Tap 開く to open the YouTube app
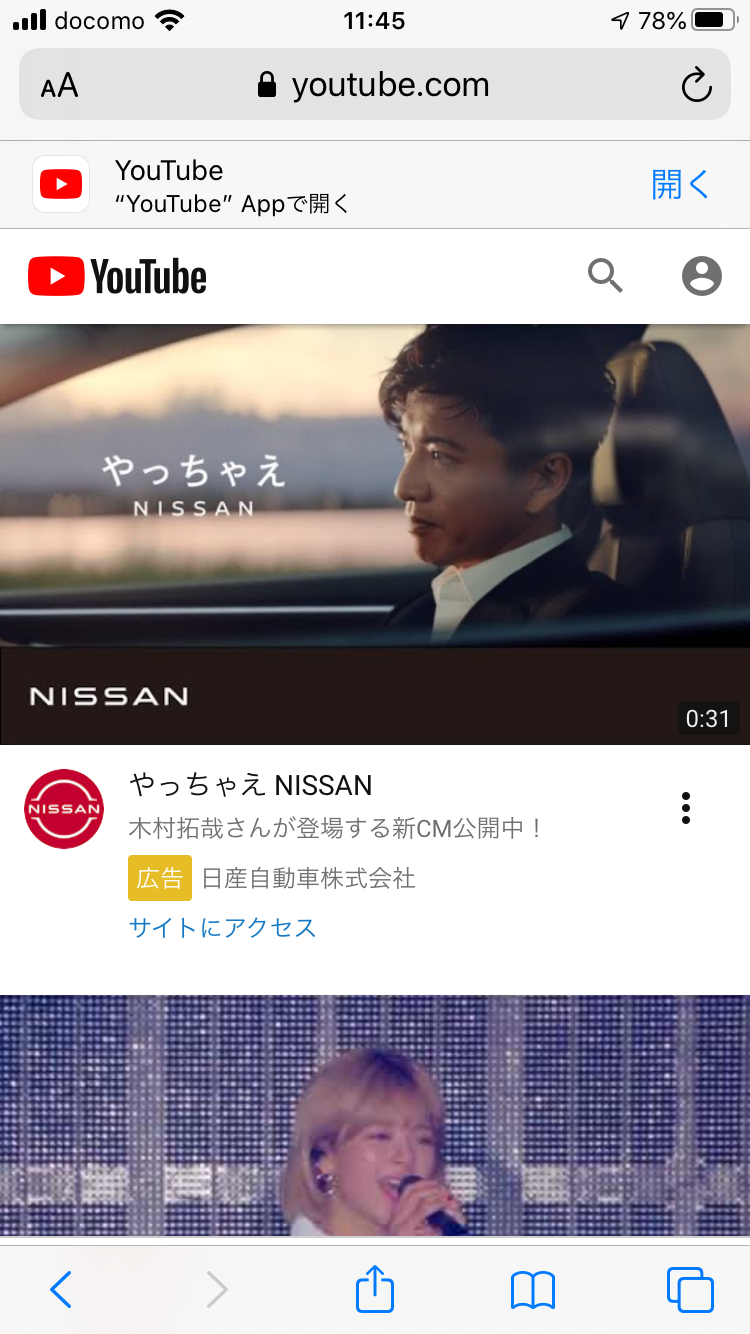The height and width of the screenshot is (1334, 750). pos(680,185)
